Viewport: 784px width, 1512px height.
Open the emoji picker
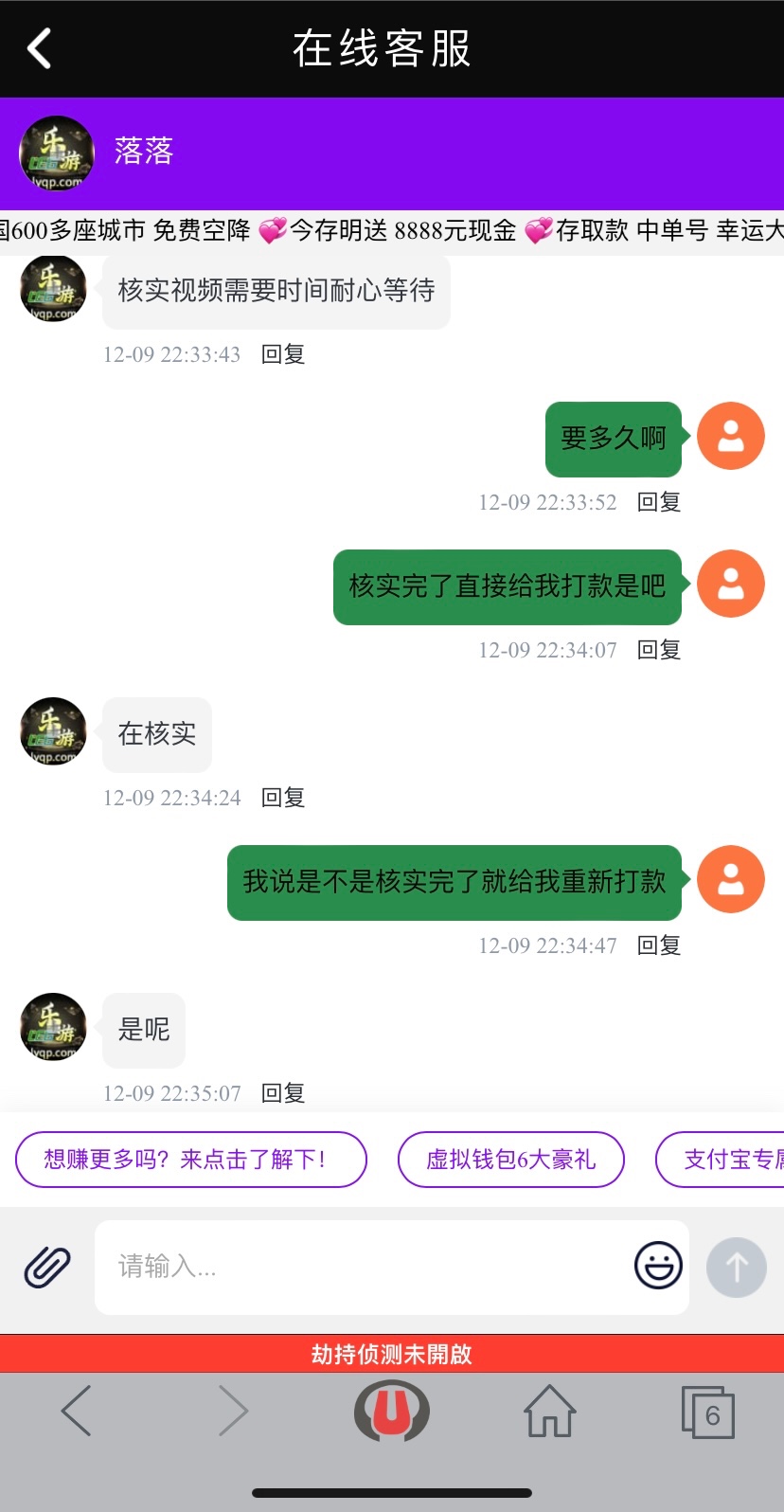click(x=658, y=1266)
